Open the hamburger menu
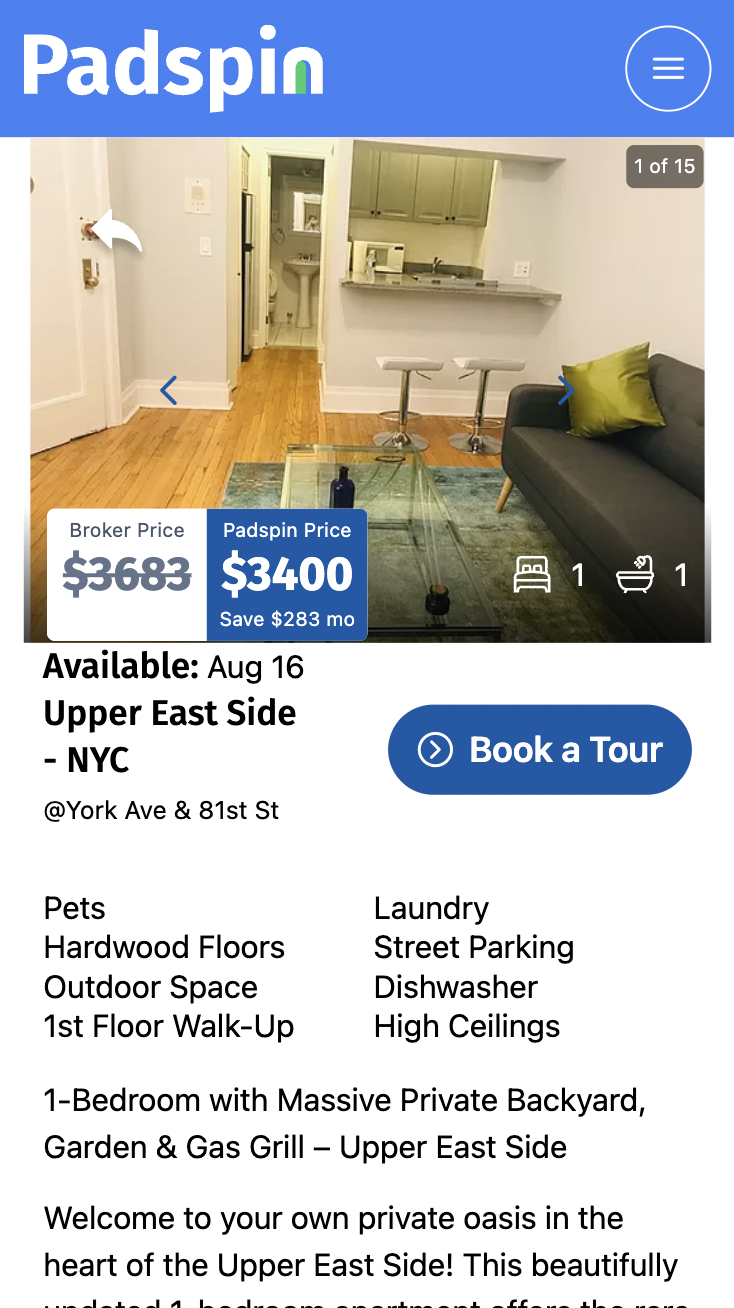Screen dimensions: 734x1308 coord(668,68)
